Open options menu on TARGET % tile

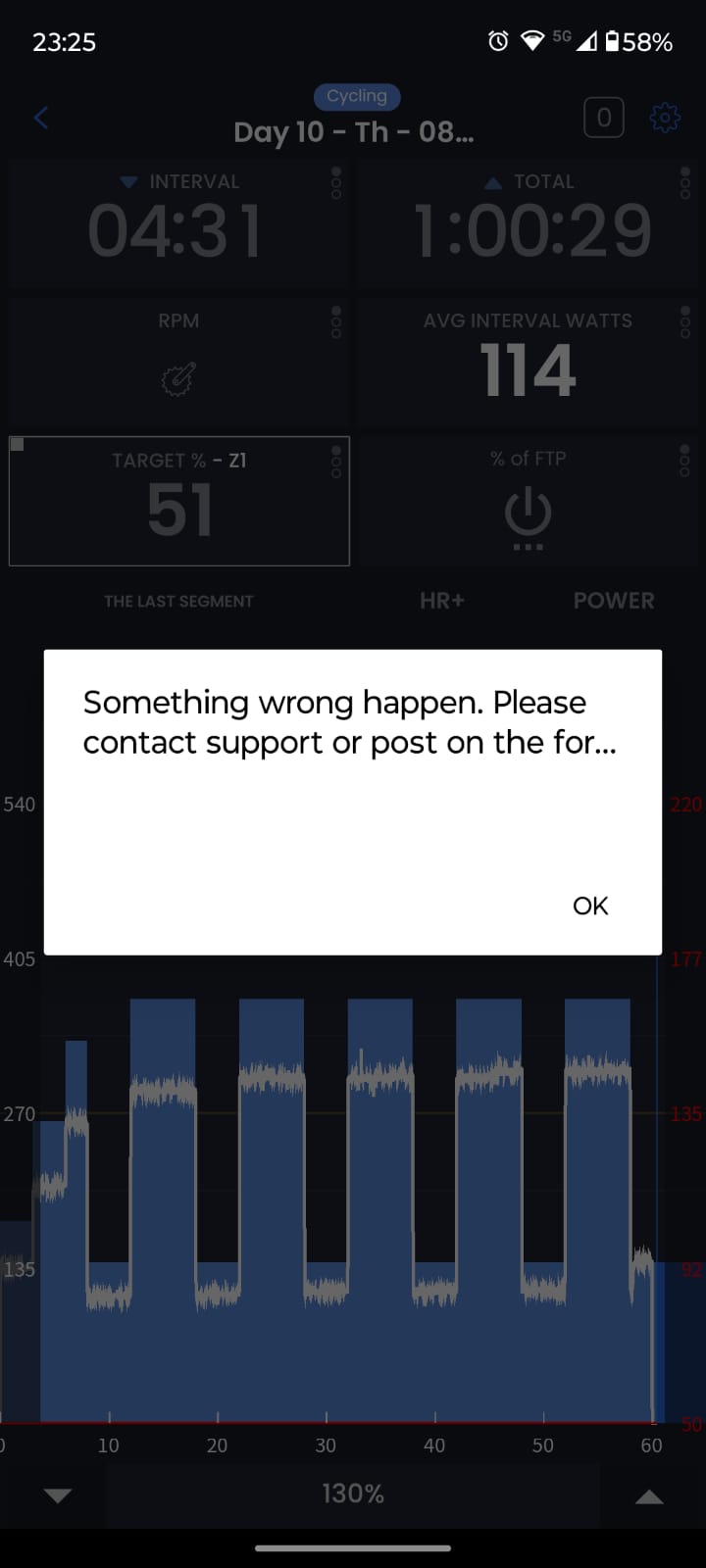pos(336,462)
